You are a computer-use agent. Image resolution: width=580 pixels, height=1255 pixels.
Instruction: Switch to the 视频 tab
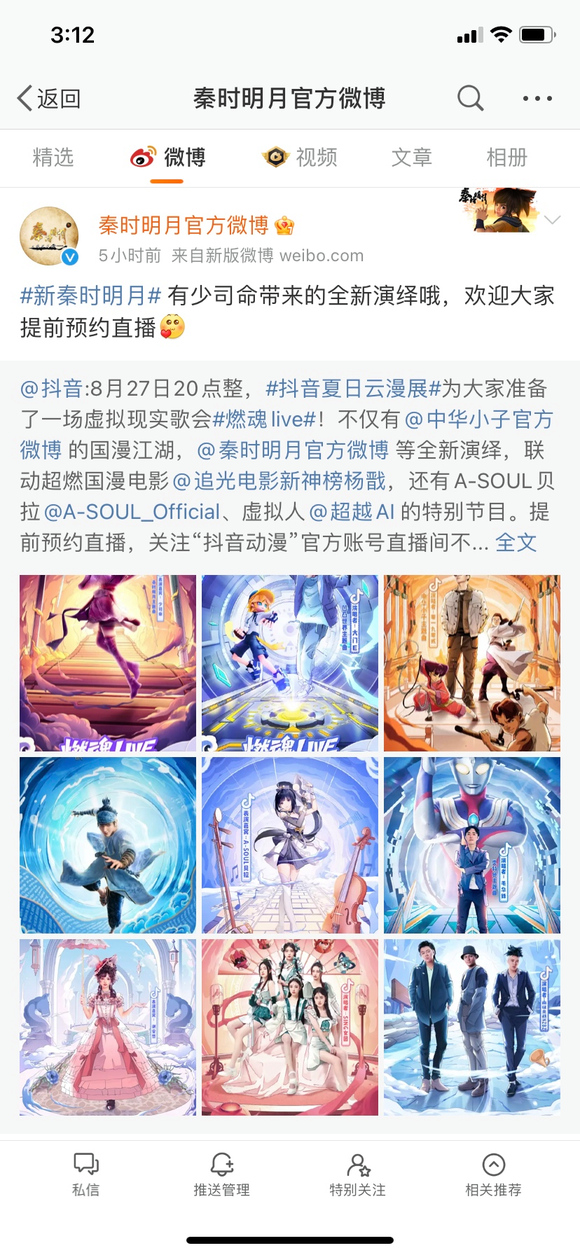coord(300,157)
